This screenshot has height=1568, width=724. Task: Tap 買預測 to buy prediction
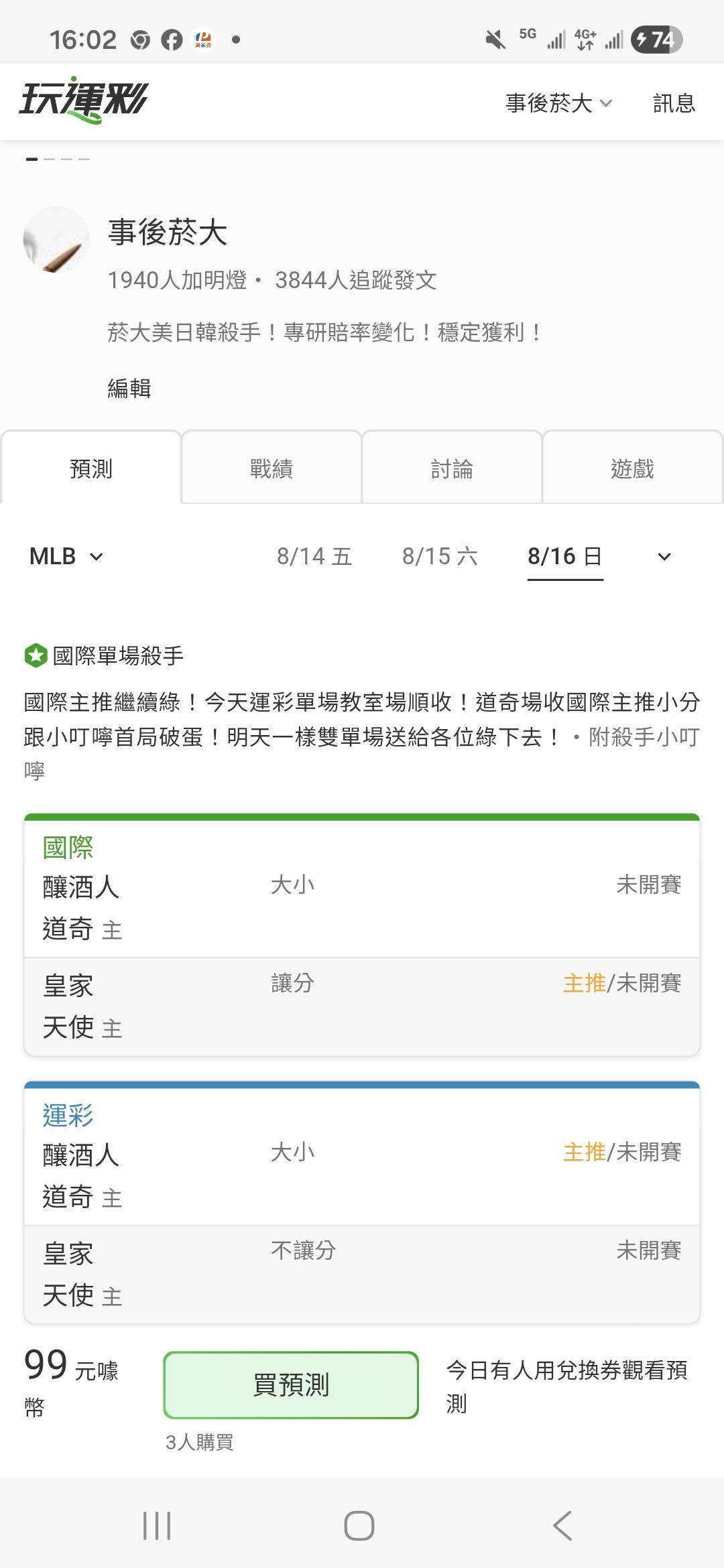[x=291, y=1384]
